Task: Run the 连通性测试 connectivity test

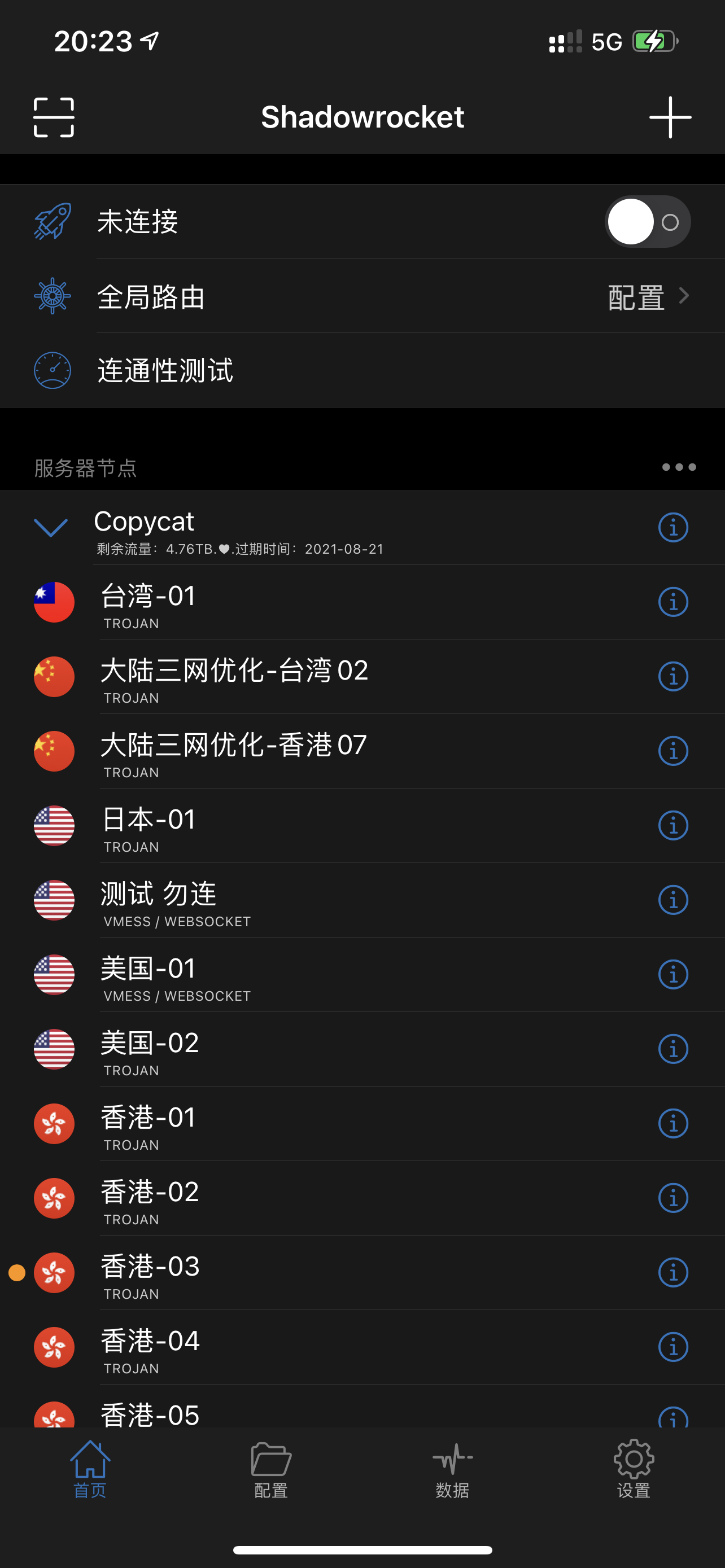Action: 362,370
